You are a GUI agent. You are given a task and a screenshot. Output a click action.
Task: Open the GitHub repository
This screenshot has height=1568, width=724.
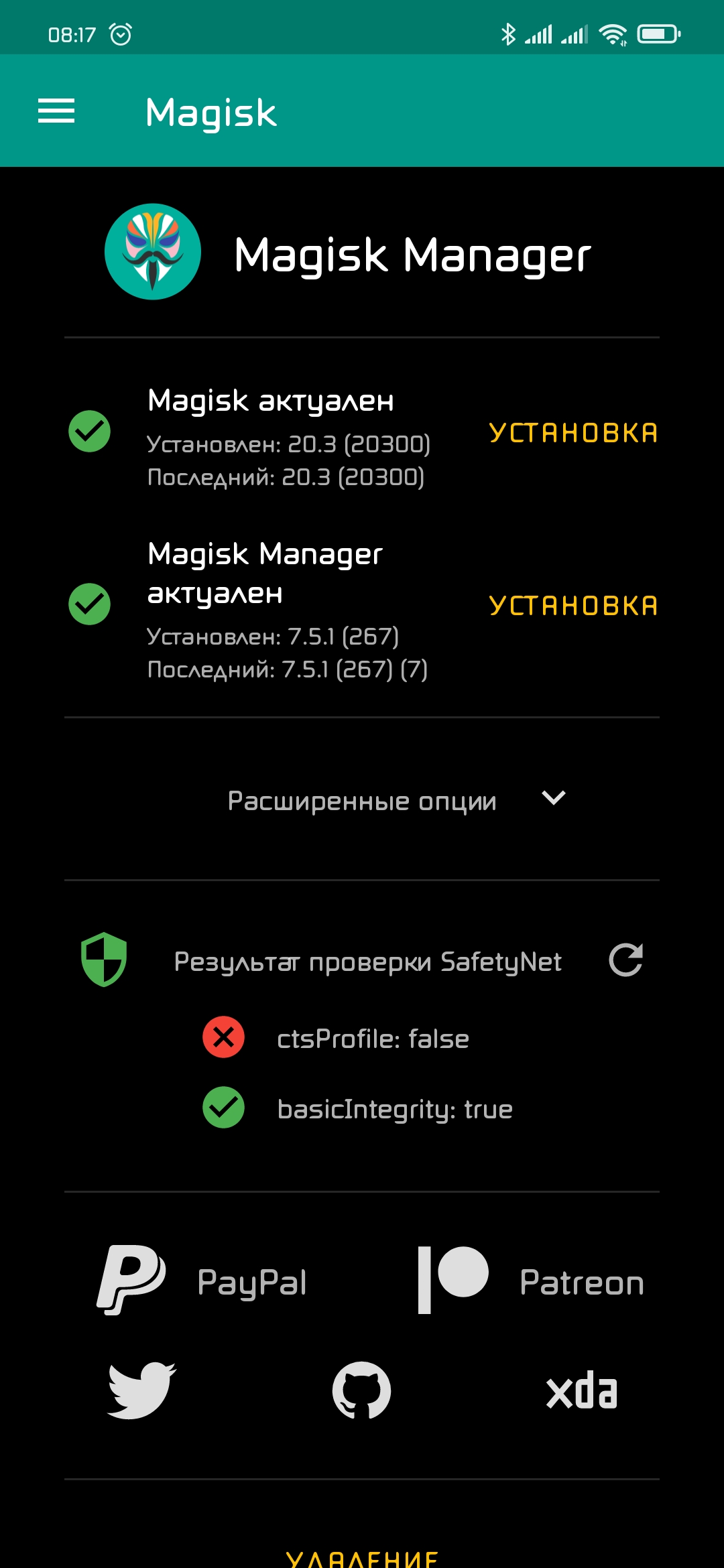coord(362,1390)
